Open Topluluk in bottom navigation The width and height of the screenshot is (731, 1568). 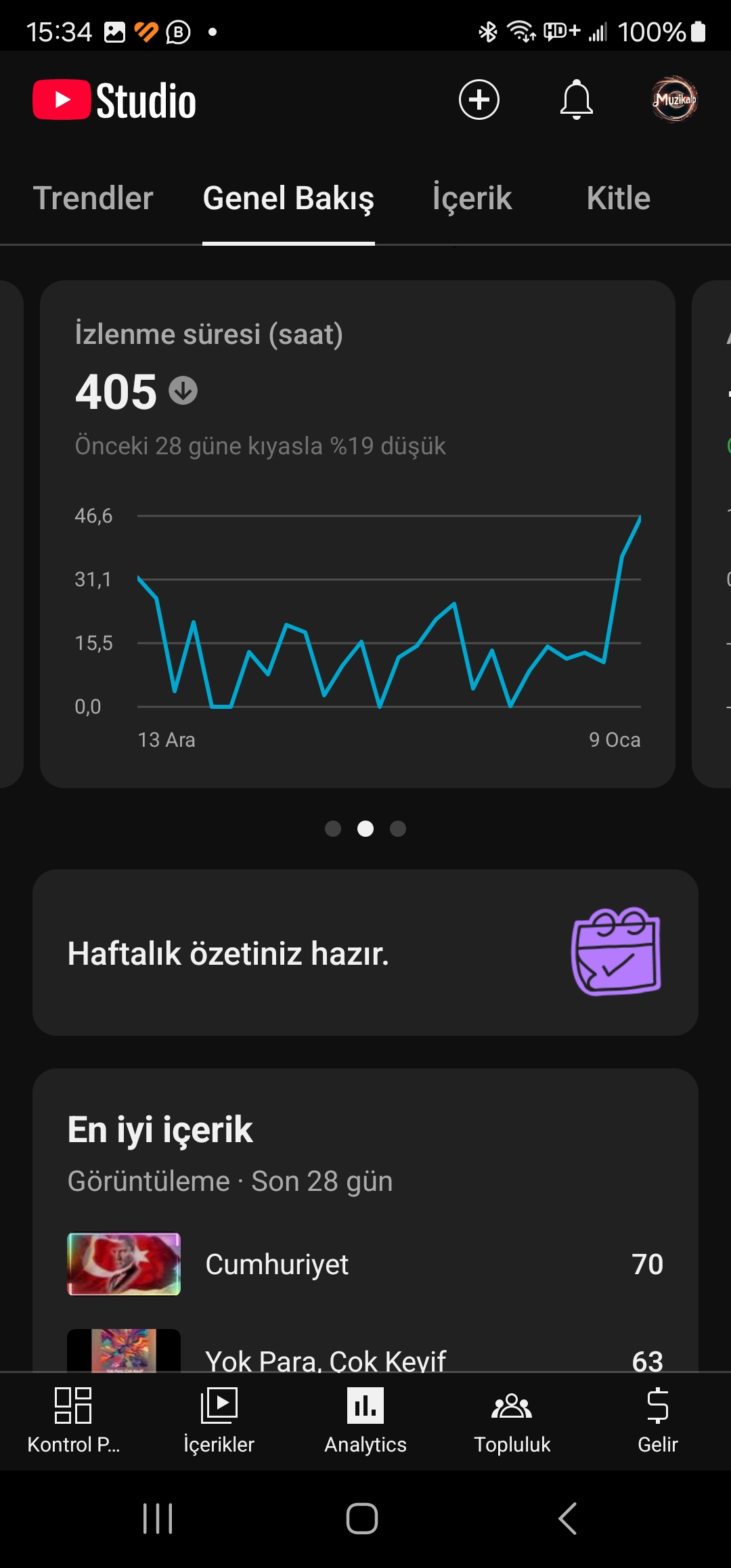tap(512, 1420)
